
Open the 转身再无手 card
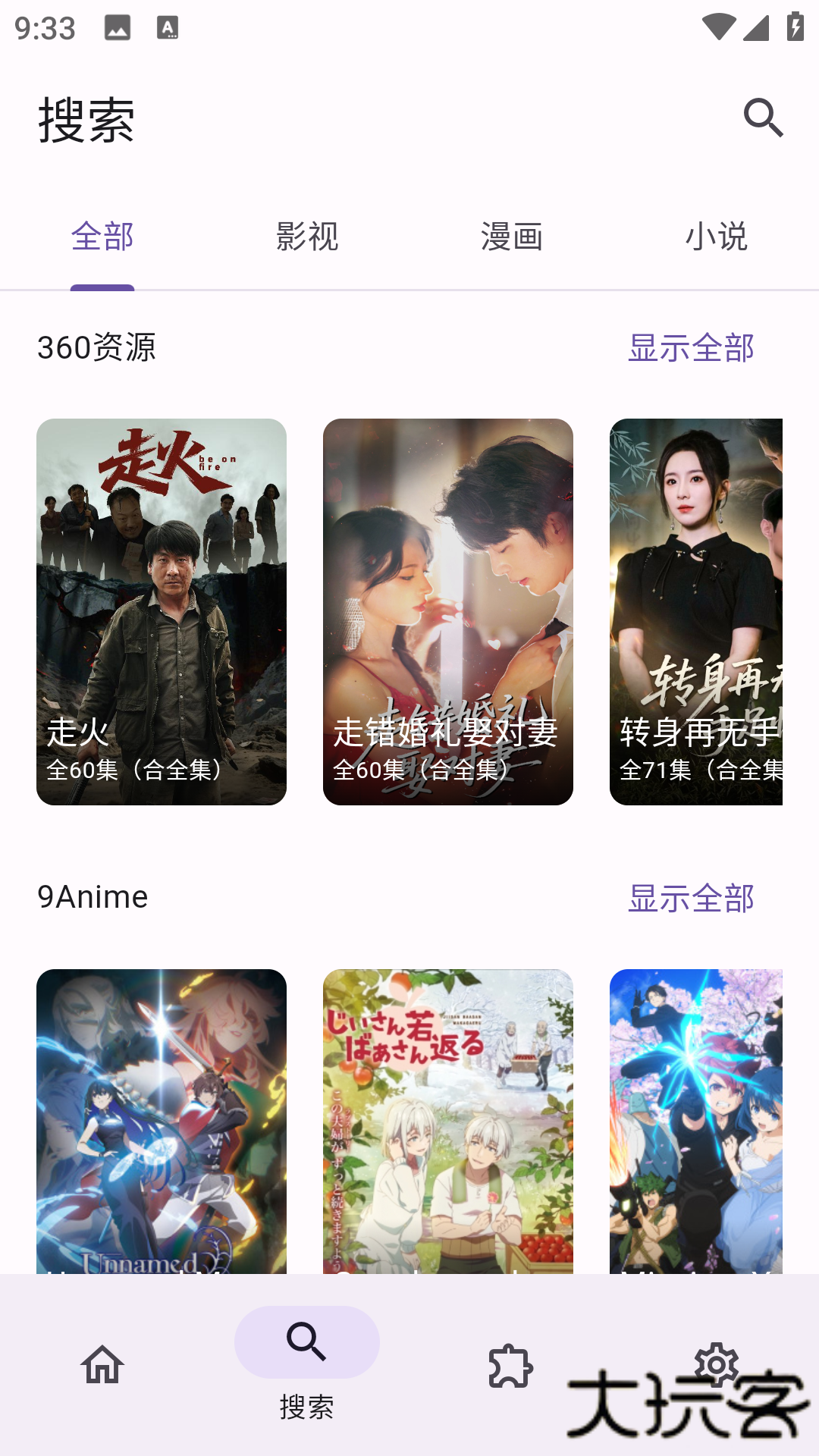pos(696,611)
